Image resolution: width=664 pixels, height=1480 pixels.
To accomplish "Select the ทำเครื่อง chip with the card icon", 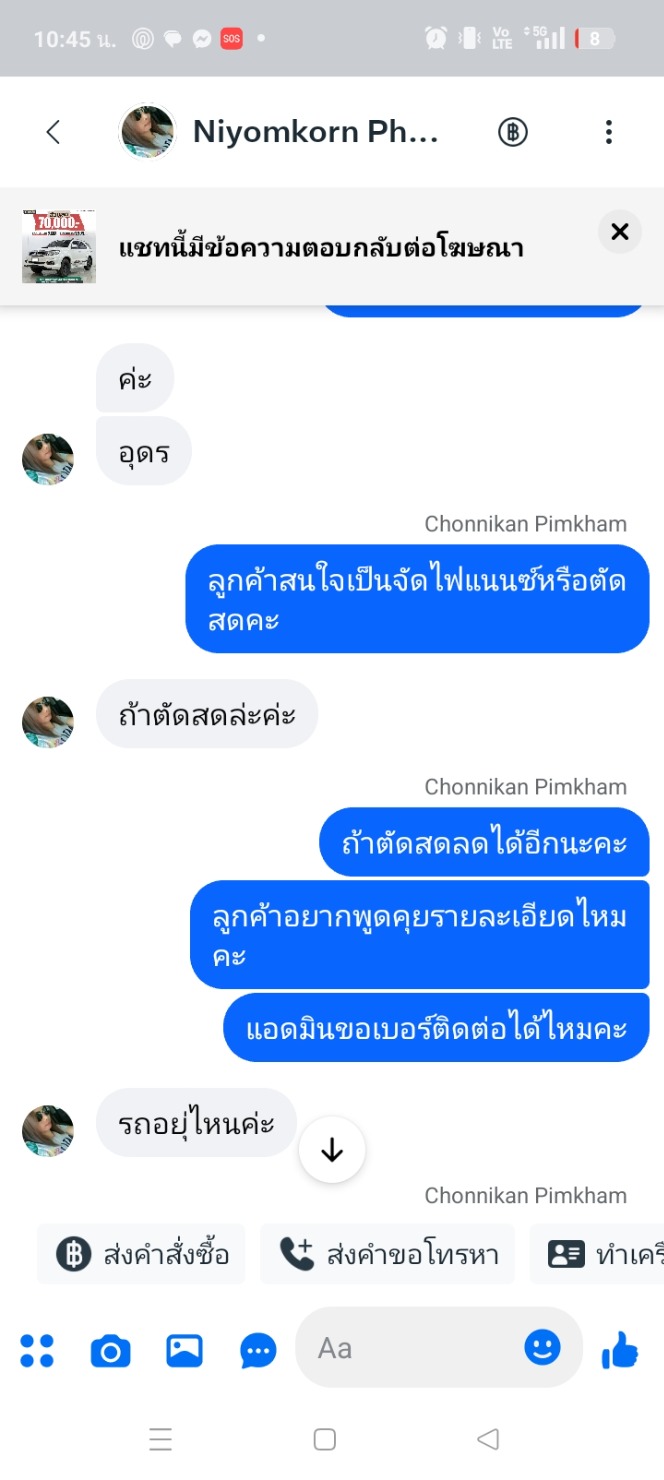I will 597,1254.
